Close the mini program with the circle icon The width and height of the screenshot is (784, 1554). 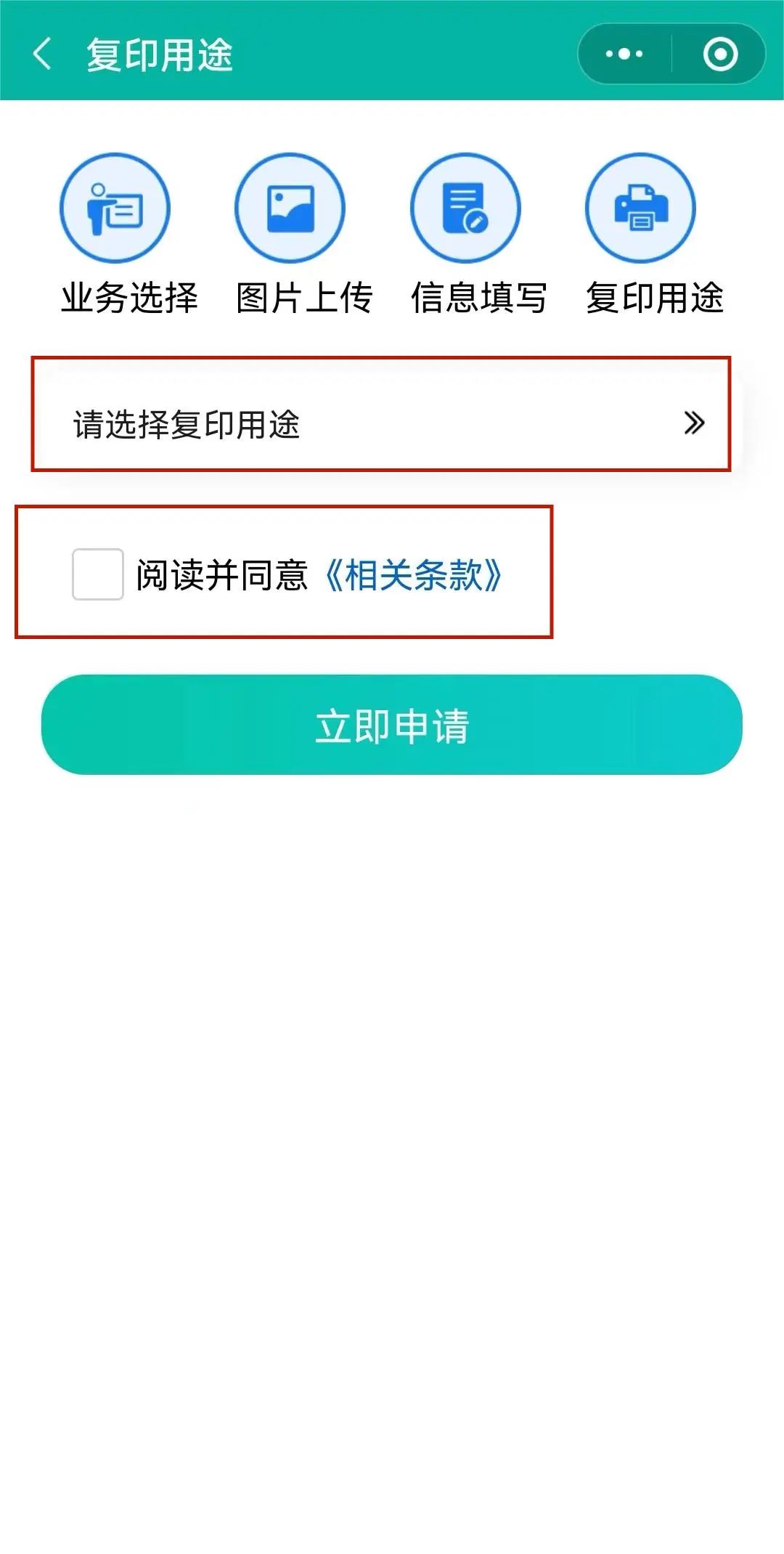point(720,54)
